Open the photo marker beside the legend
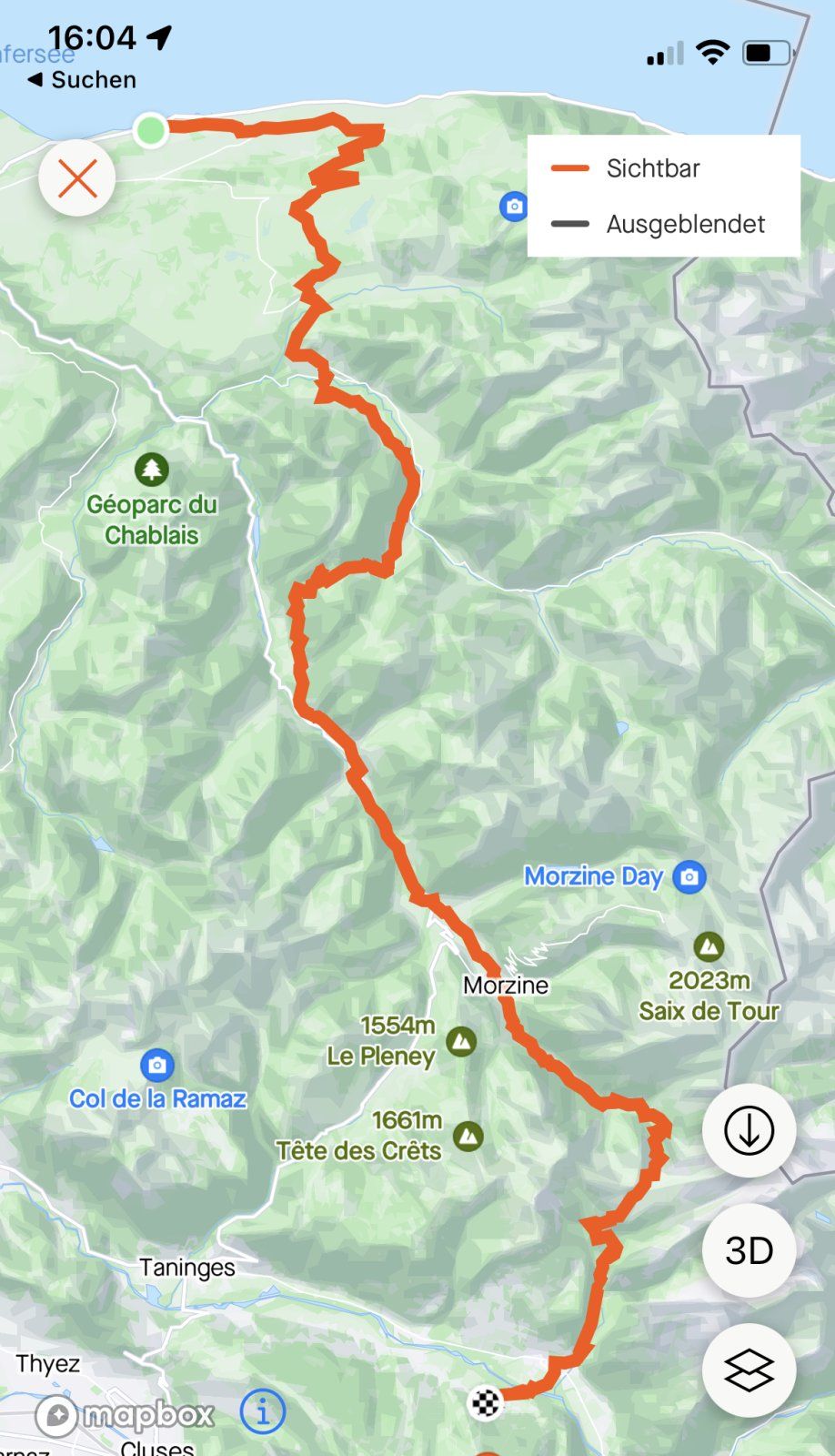 click(x=514, y=207)
